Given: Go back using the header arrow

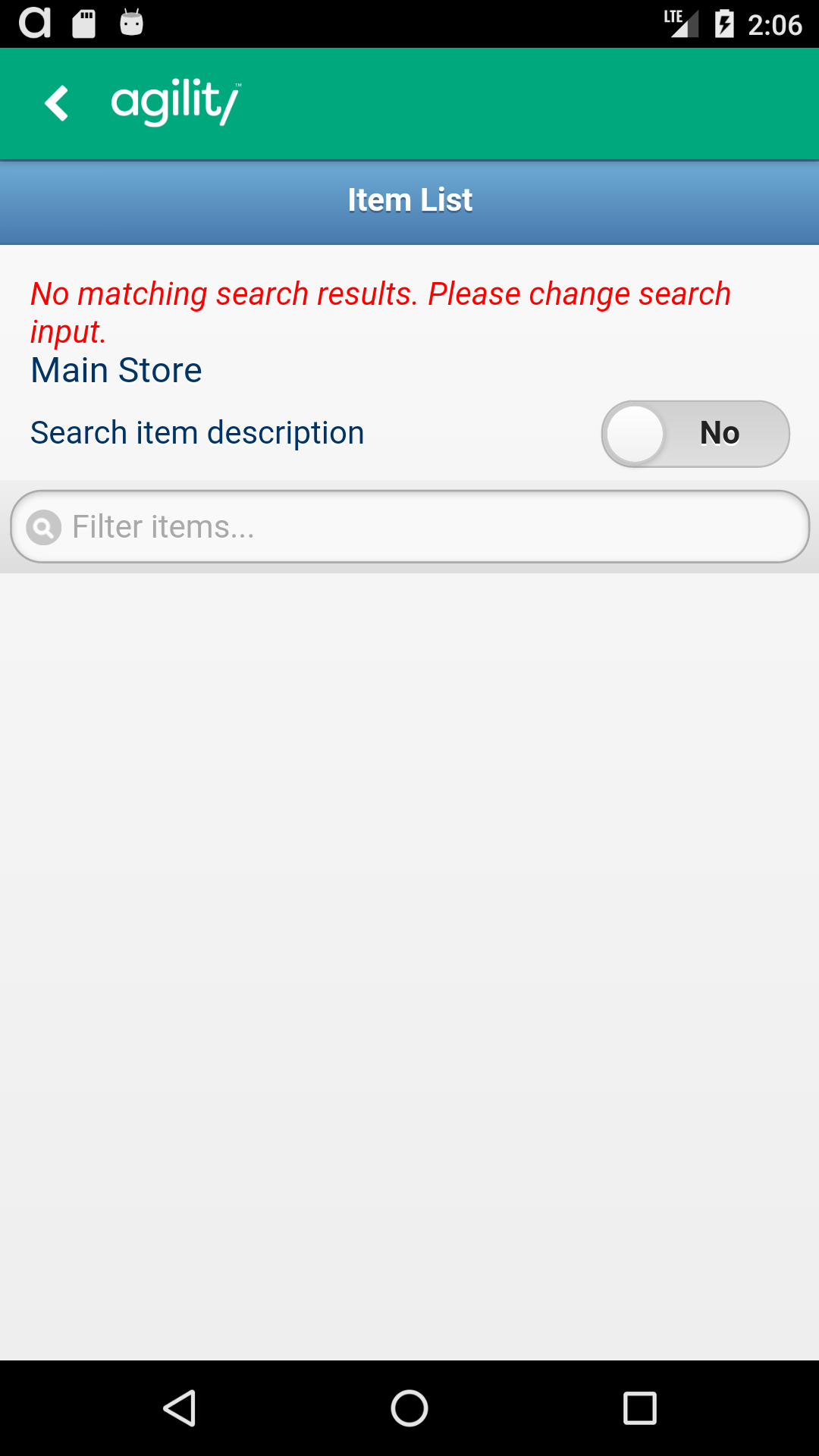Looking at the screenshot, I should click(x=57, y=103).
